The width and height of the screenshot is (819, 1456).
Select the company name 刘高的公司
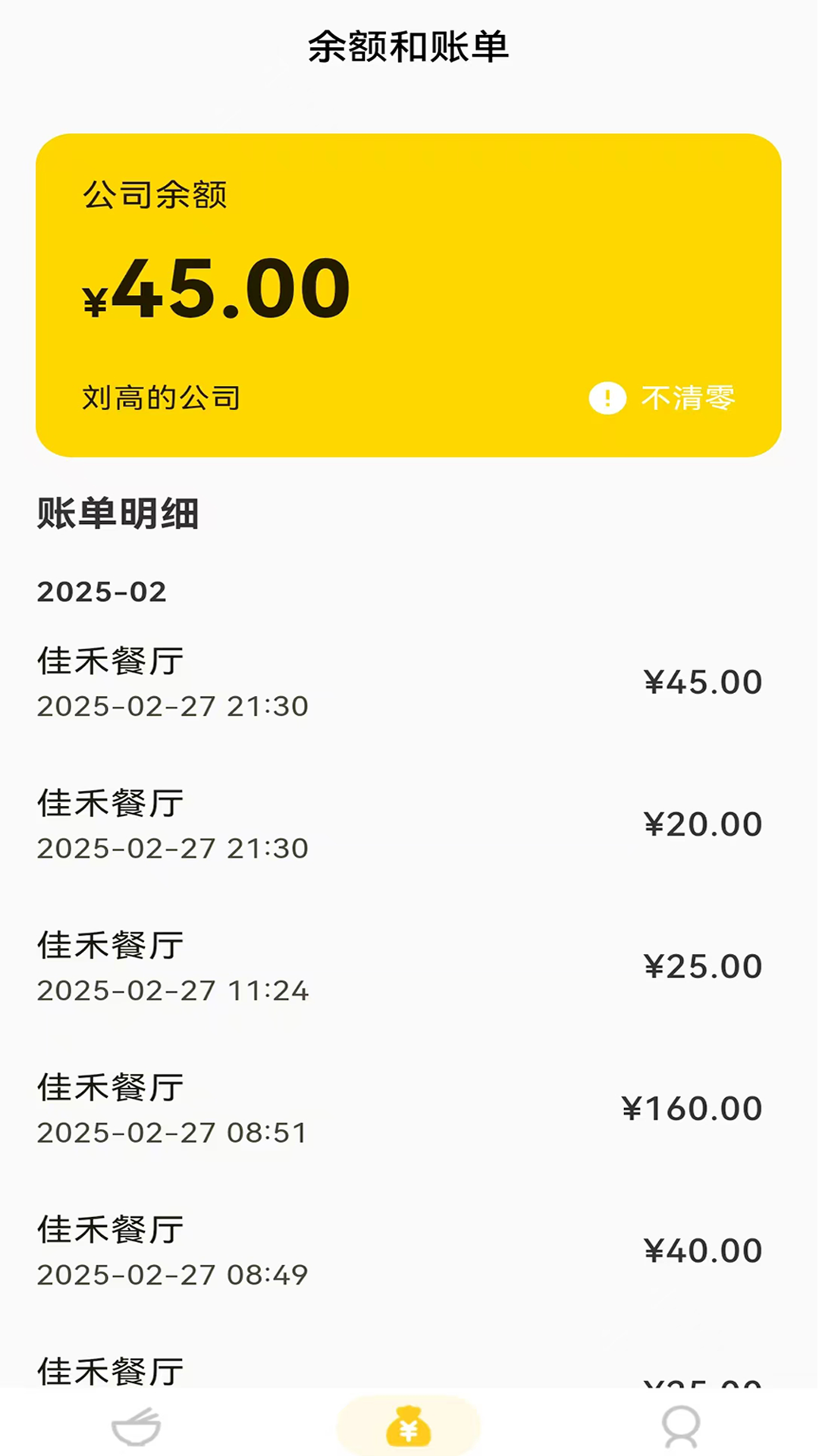[160, 397]
